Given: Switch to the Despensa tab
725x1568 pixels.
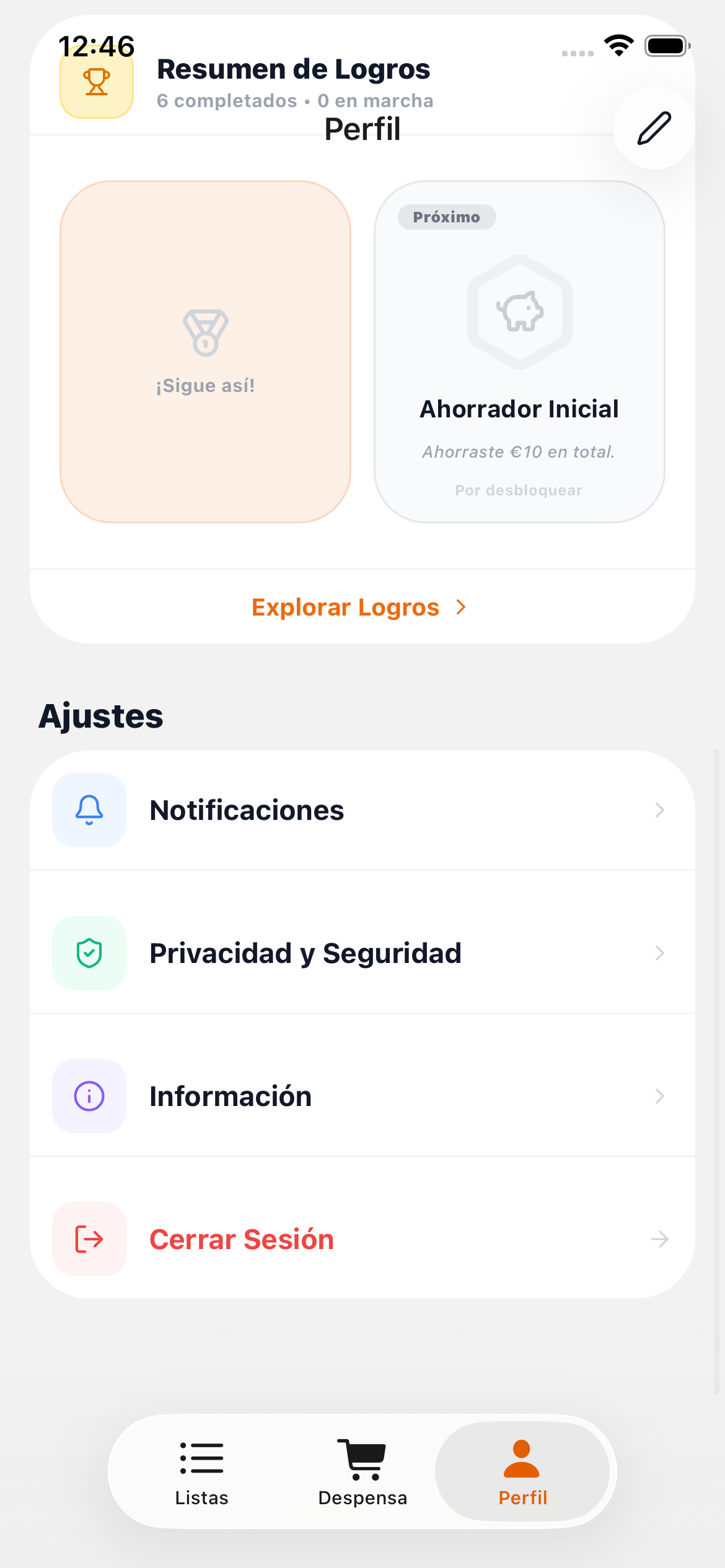Looking at the screenshot, I should 362,1471.
